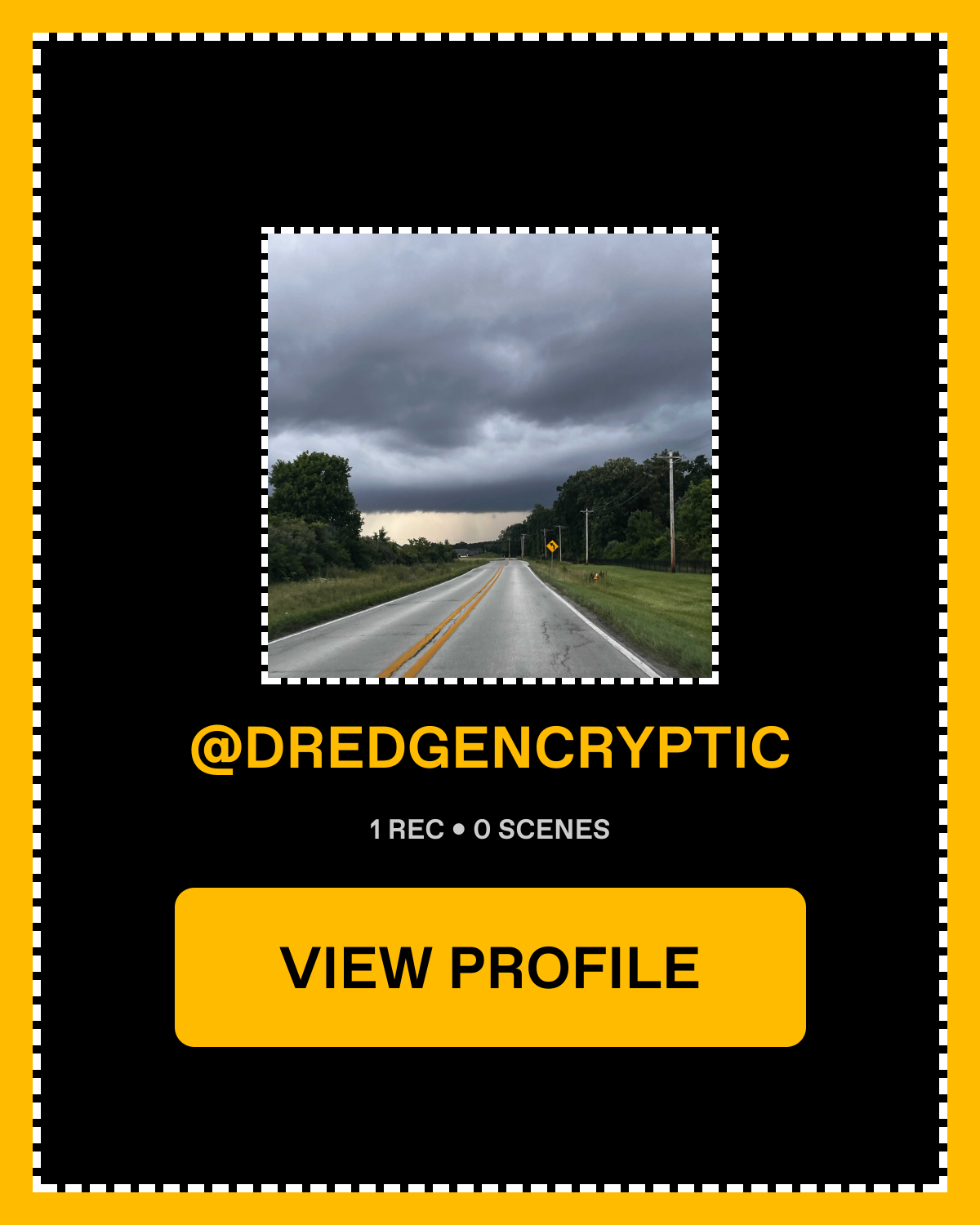Tap the View Profile button

pos(490,967)
